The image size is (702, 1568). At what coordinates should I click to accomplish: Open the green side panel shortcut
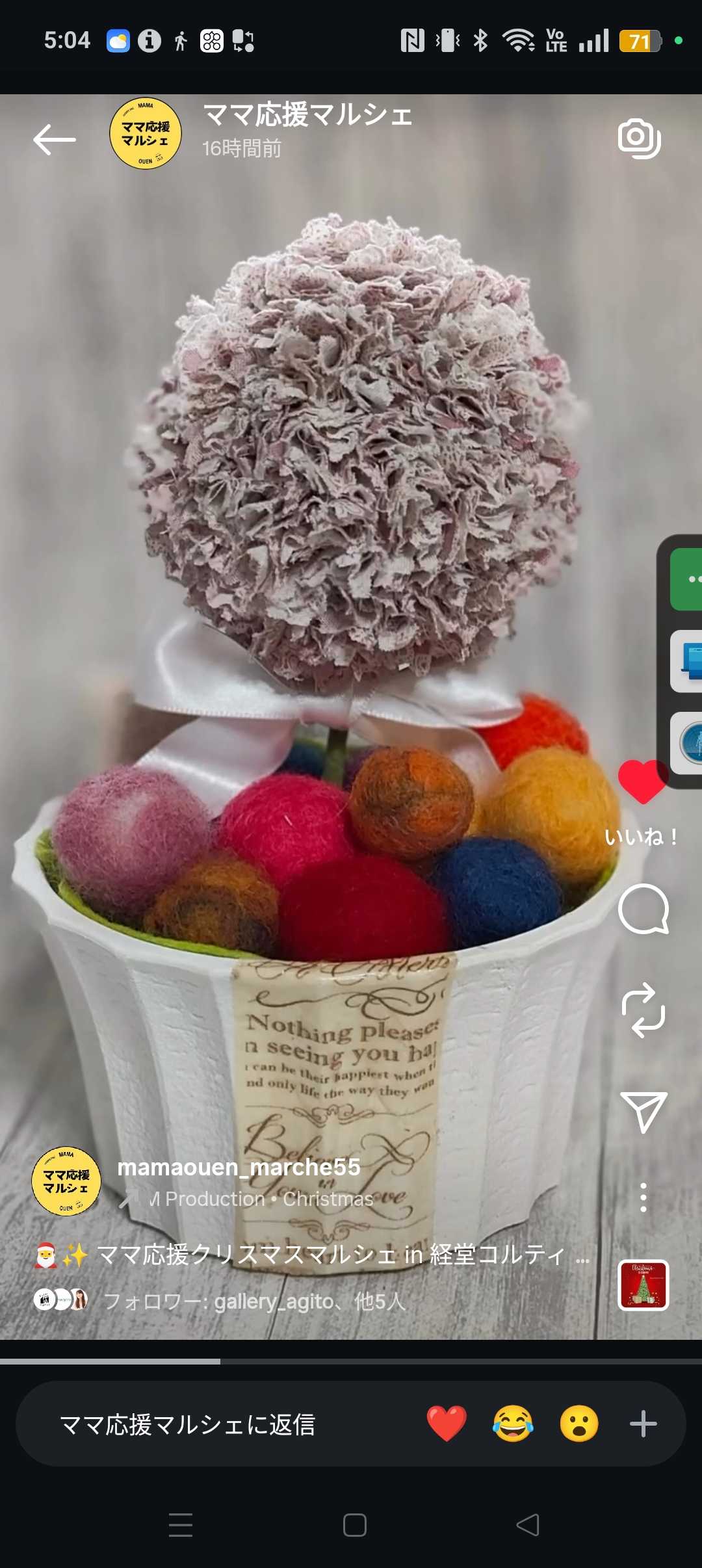[686, 579]
